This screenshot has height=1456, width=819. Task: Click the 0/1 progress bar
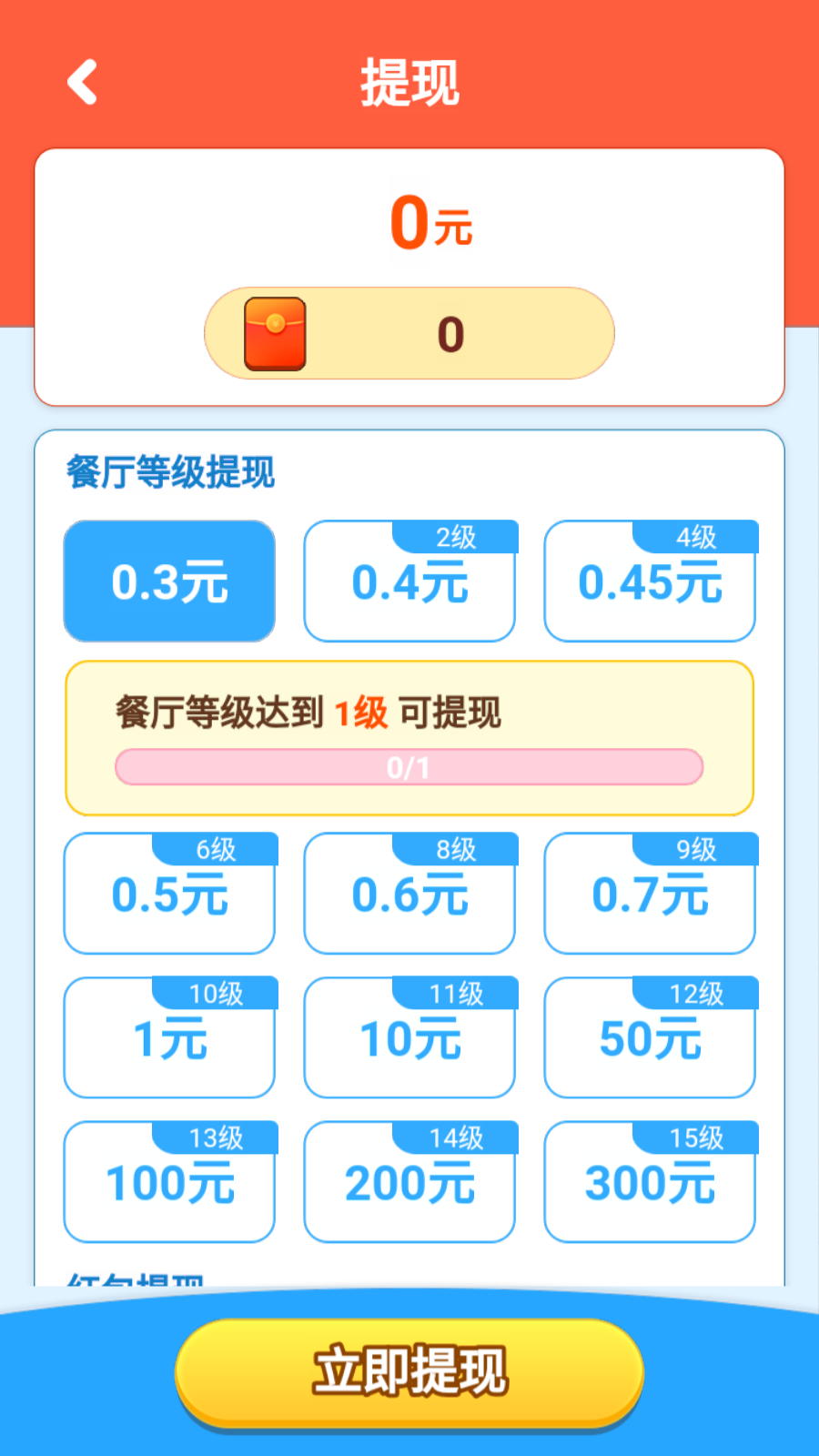(409, 767)
